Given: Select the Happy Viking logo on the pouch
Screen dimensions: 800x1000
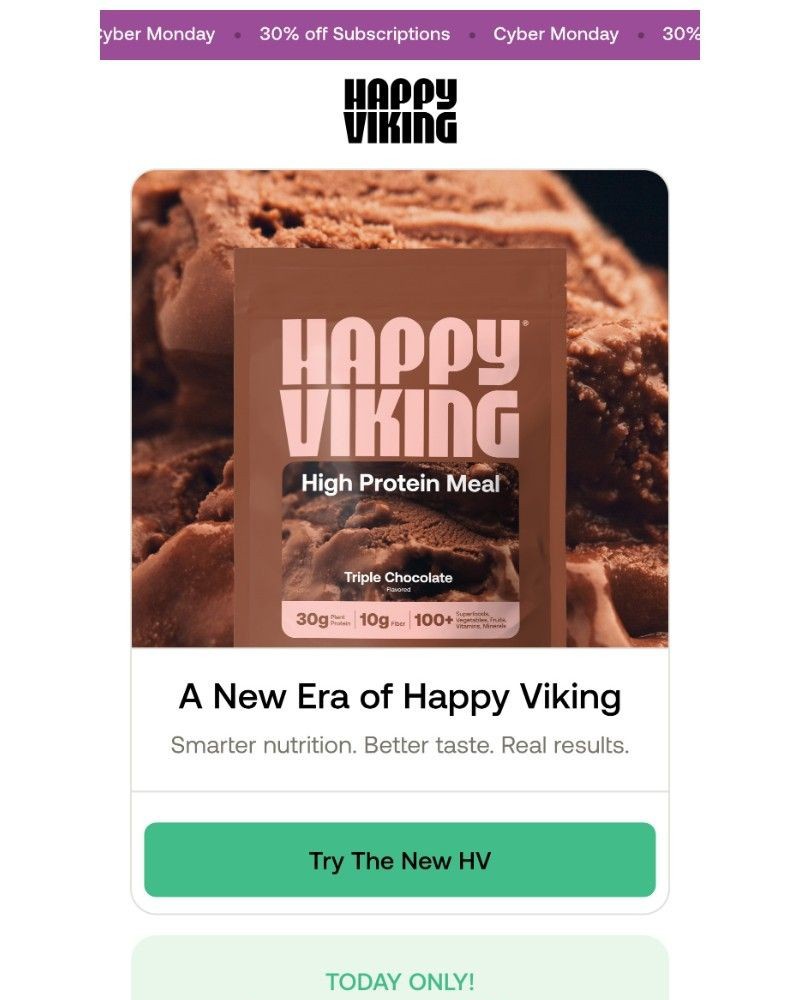Looking at the screenshot, I should tap(398, 385).
